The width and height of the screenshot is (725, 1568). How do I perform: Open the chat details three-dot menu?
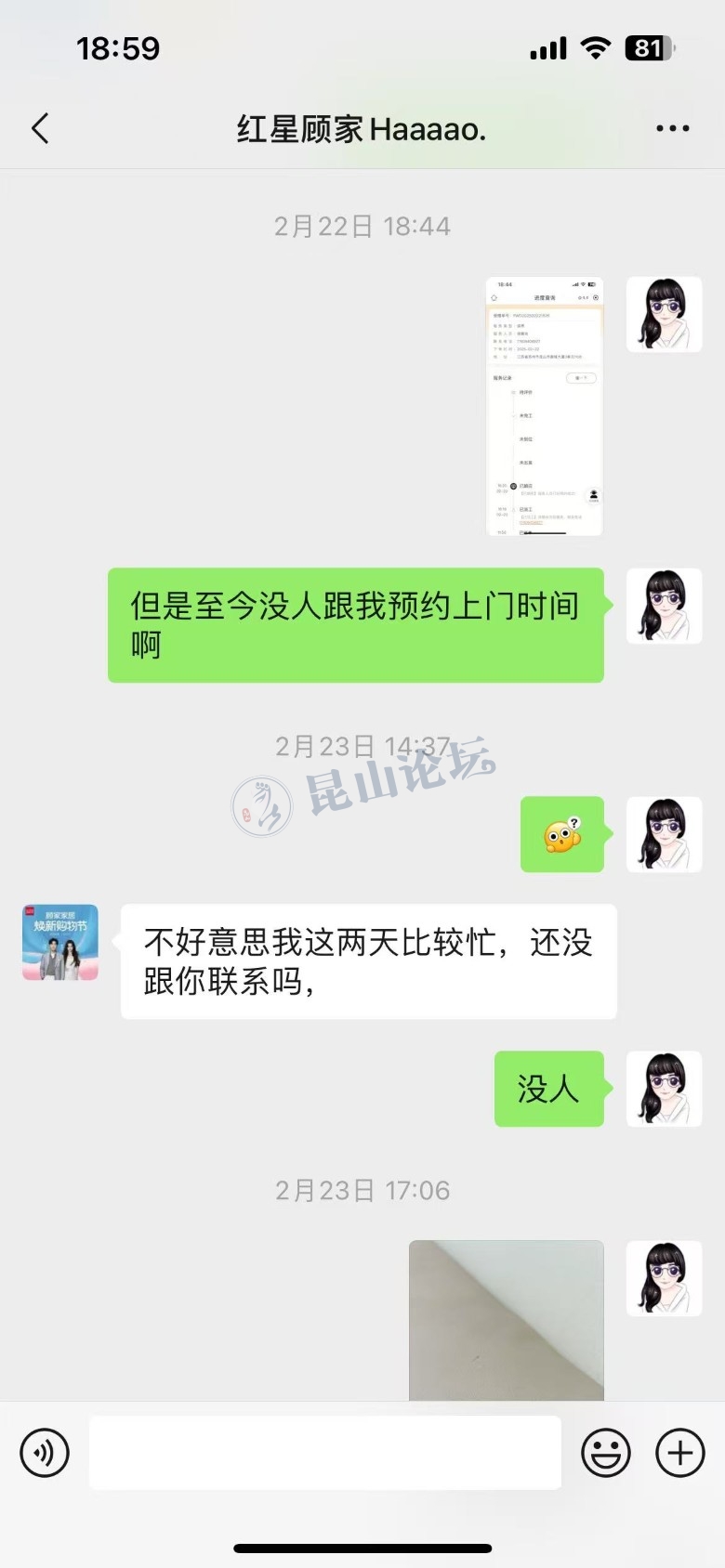click(672, 128)
